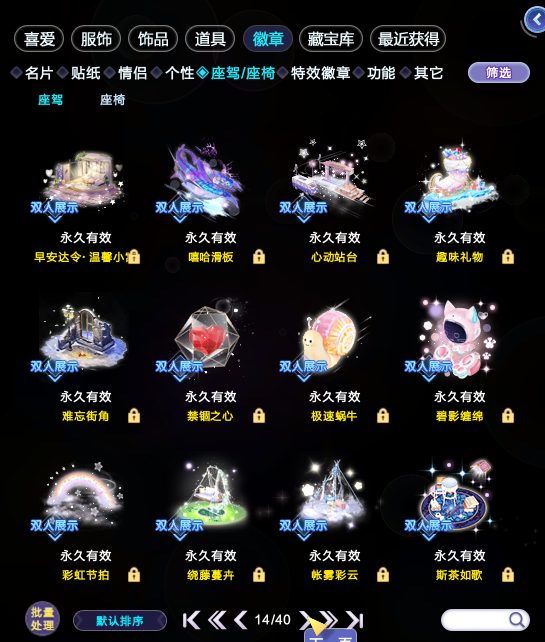
Task: Switch to the 喜爱 tab
Action: [x=39, y=39]
